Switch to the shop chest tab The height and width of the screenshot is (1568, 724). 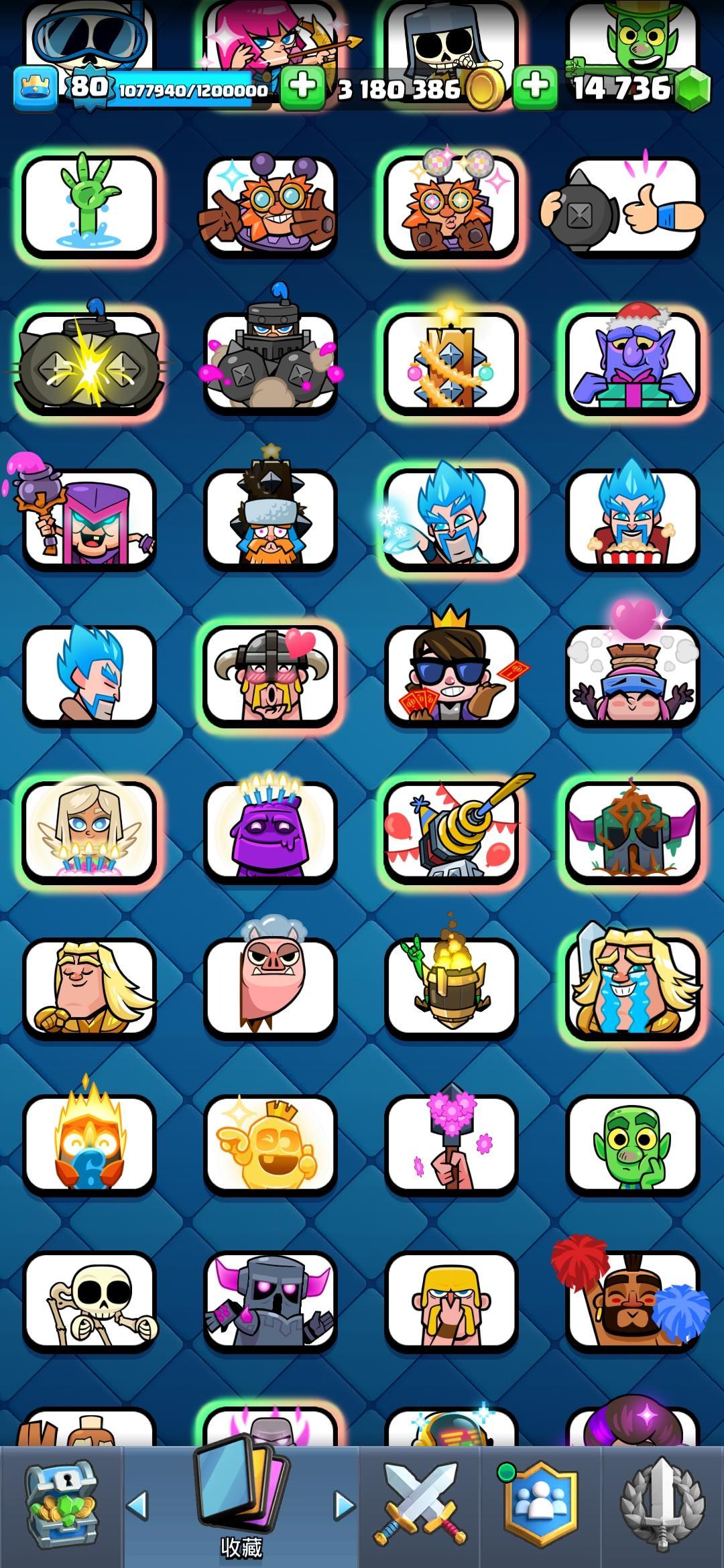pyautogui.click(x=61, y=1504)
